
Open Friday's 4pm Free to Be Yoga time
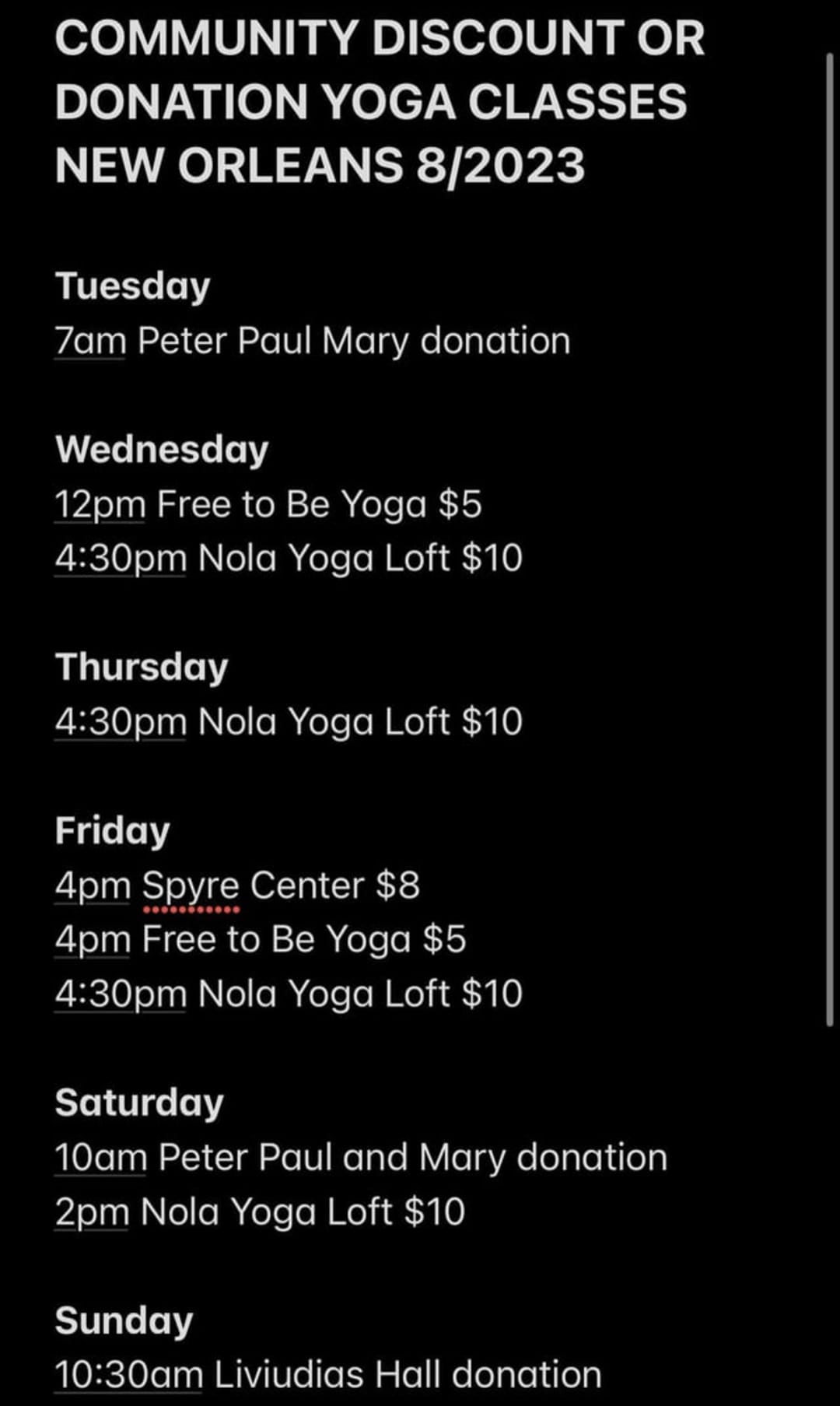[93, 941]
